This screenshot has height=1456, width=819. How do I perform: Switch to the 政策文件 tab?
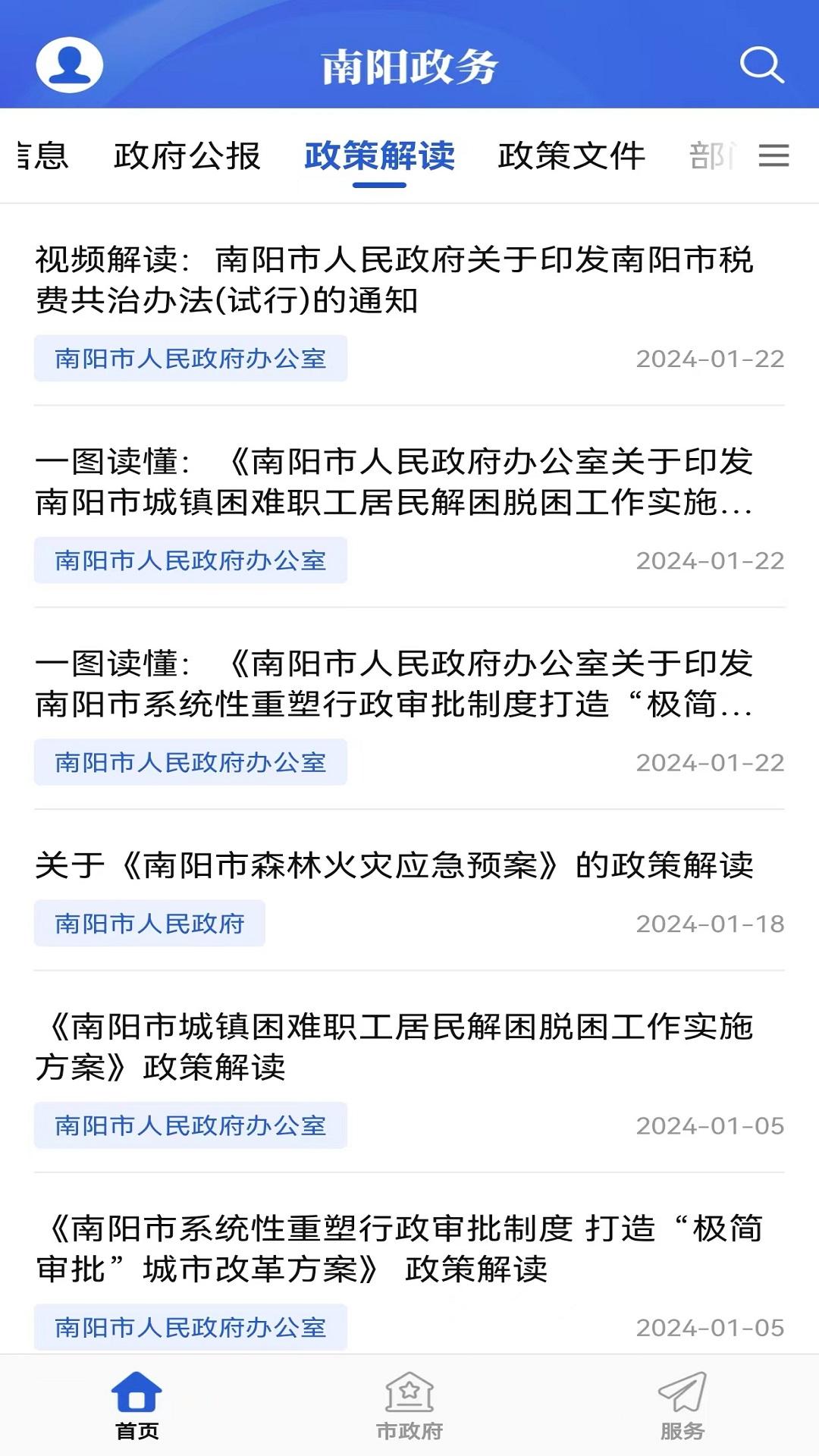572,155
